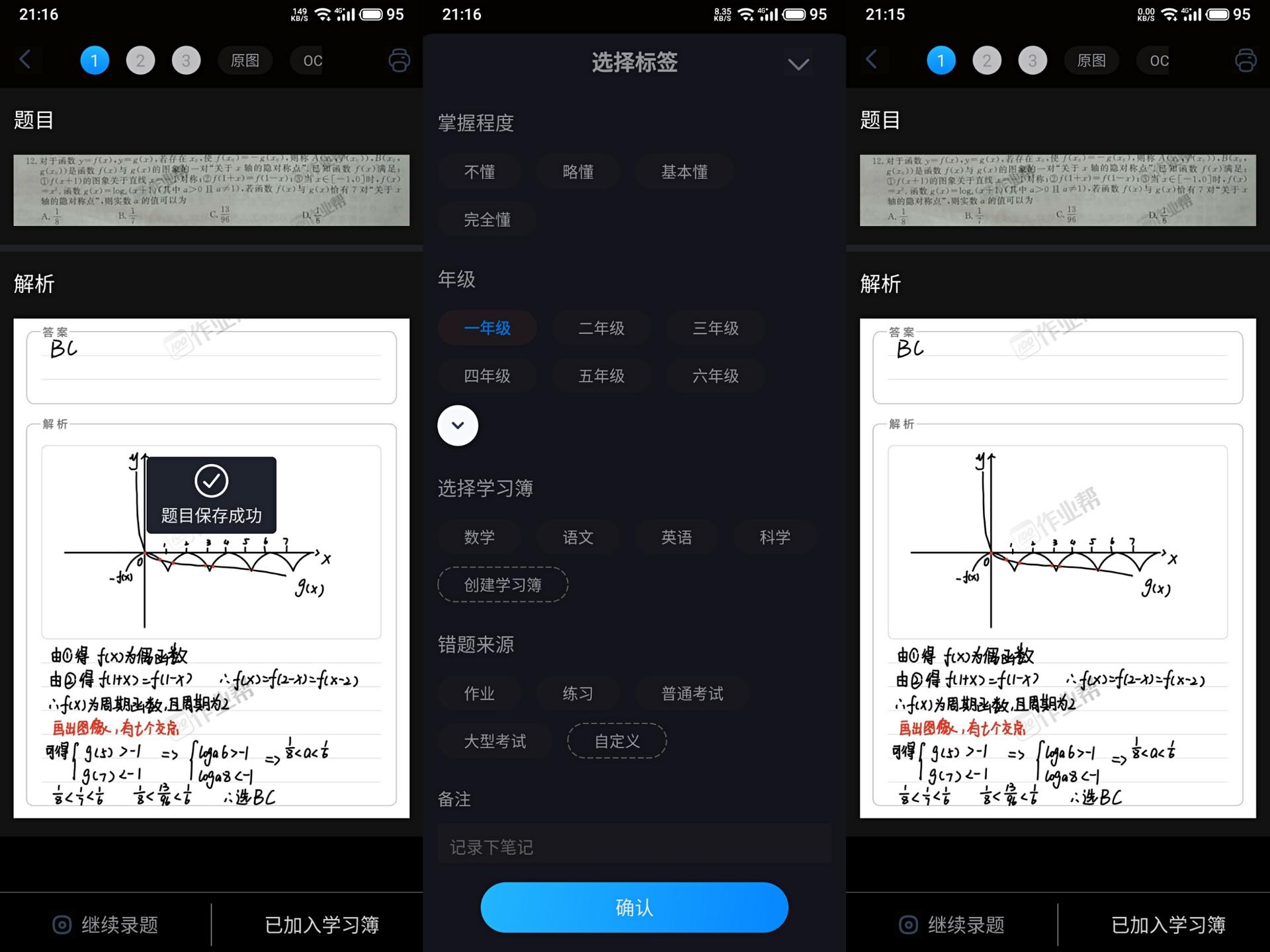Select the 英语 study book
The height and width of the screenshot is (952, 1270).
click(677, 537)
